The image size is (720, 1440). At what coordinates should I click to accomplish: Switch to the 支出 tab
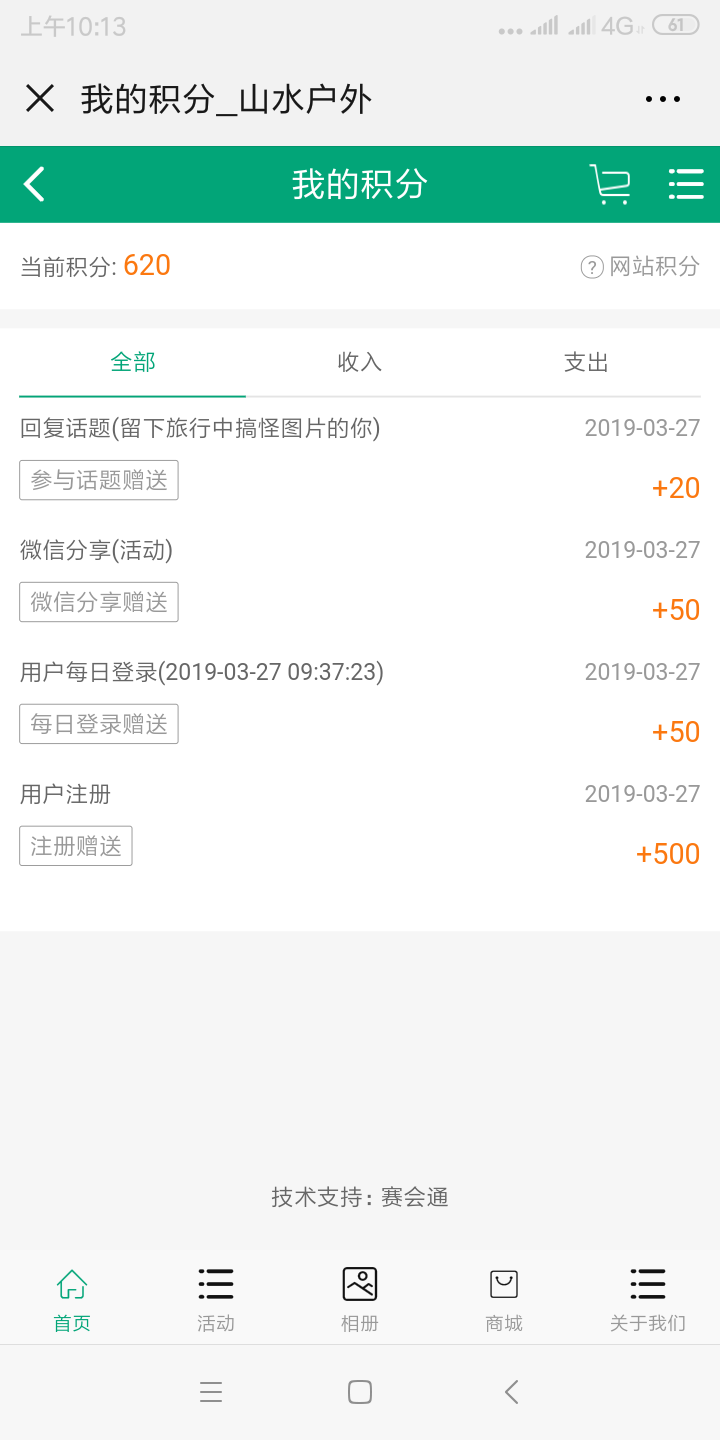click(586, 362)
